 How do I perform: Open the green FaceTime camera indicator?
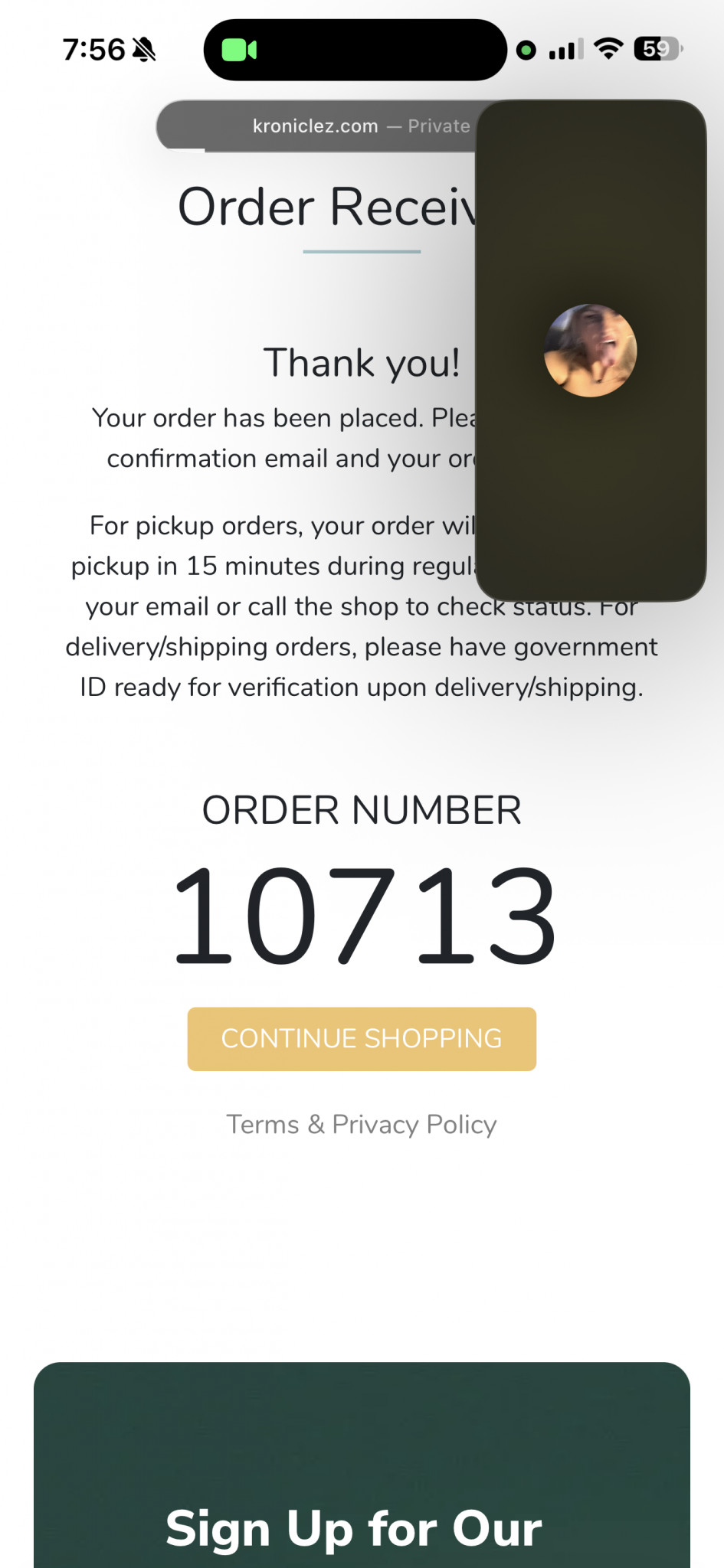click(x=239, y=51)
